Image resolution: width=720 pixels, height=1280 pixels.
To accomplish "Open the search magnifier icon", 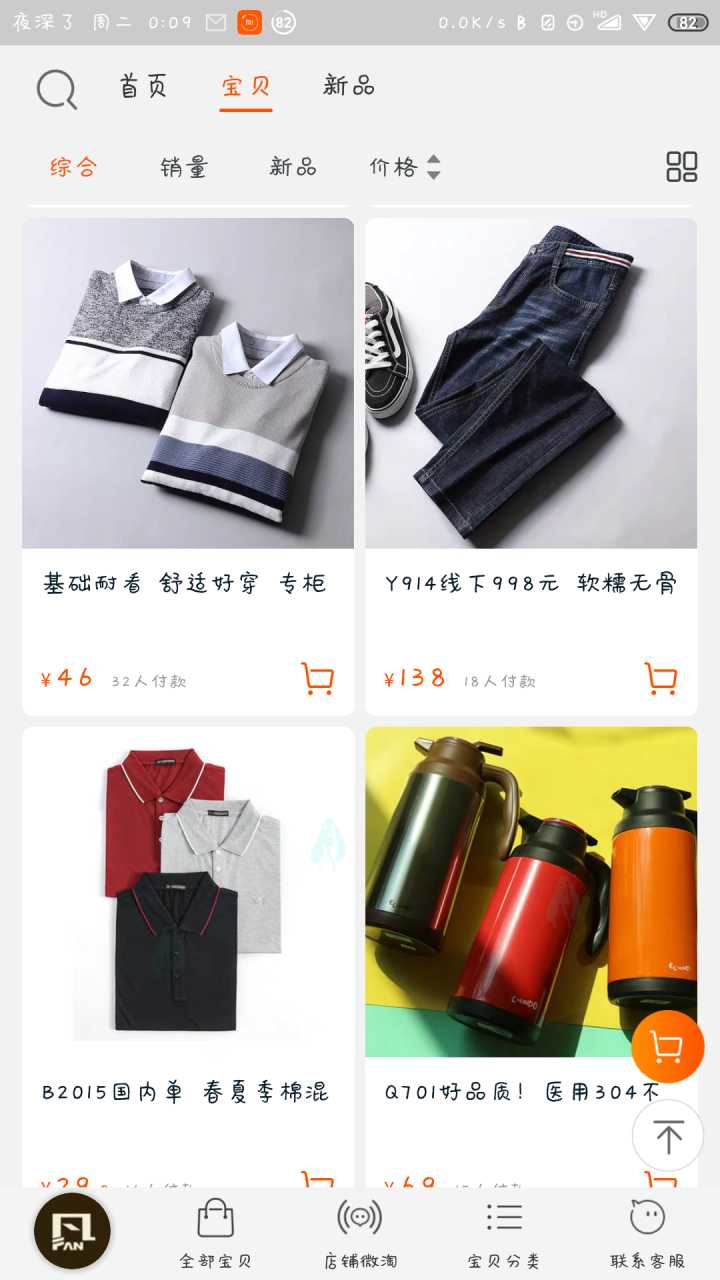I will coord(57,90).
